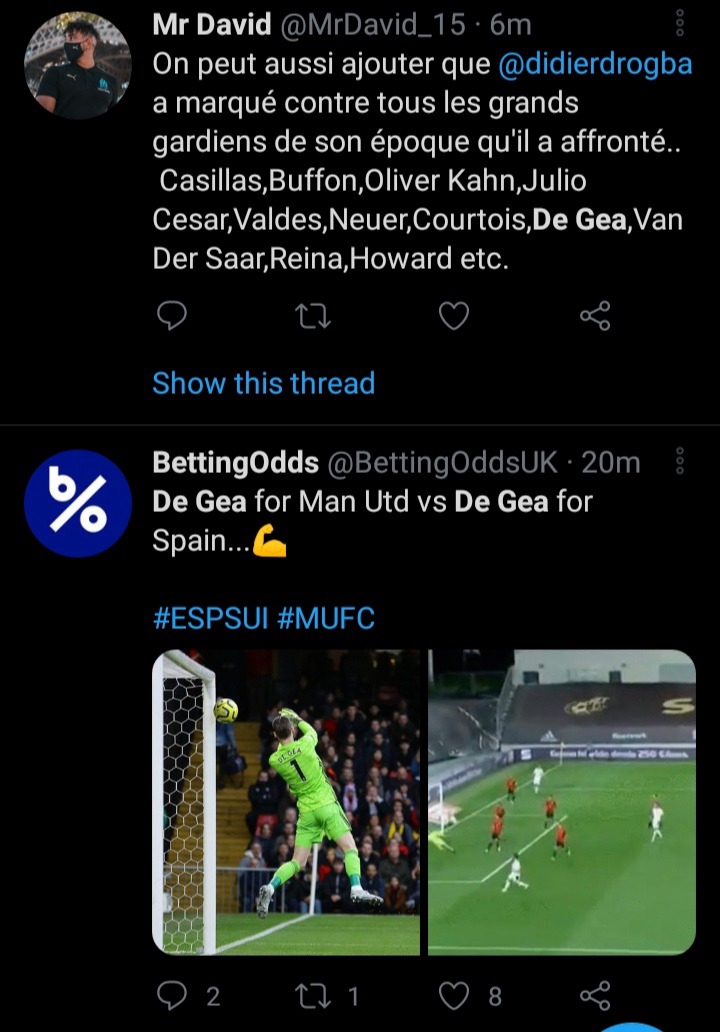Open the #MUFC hashtag
Image resolution: width=720 pixels, height=1032 pixels.
click(325, 618)
